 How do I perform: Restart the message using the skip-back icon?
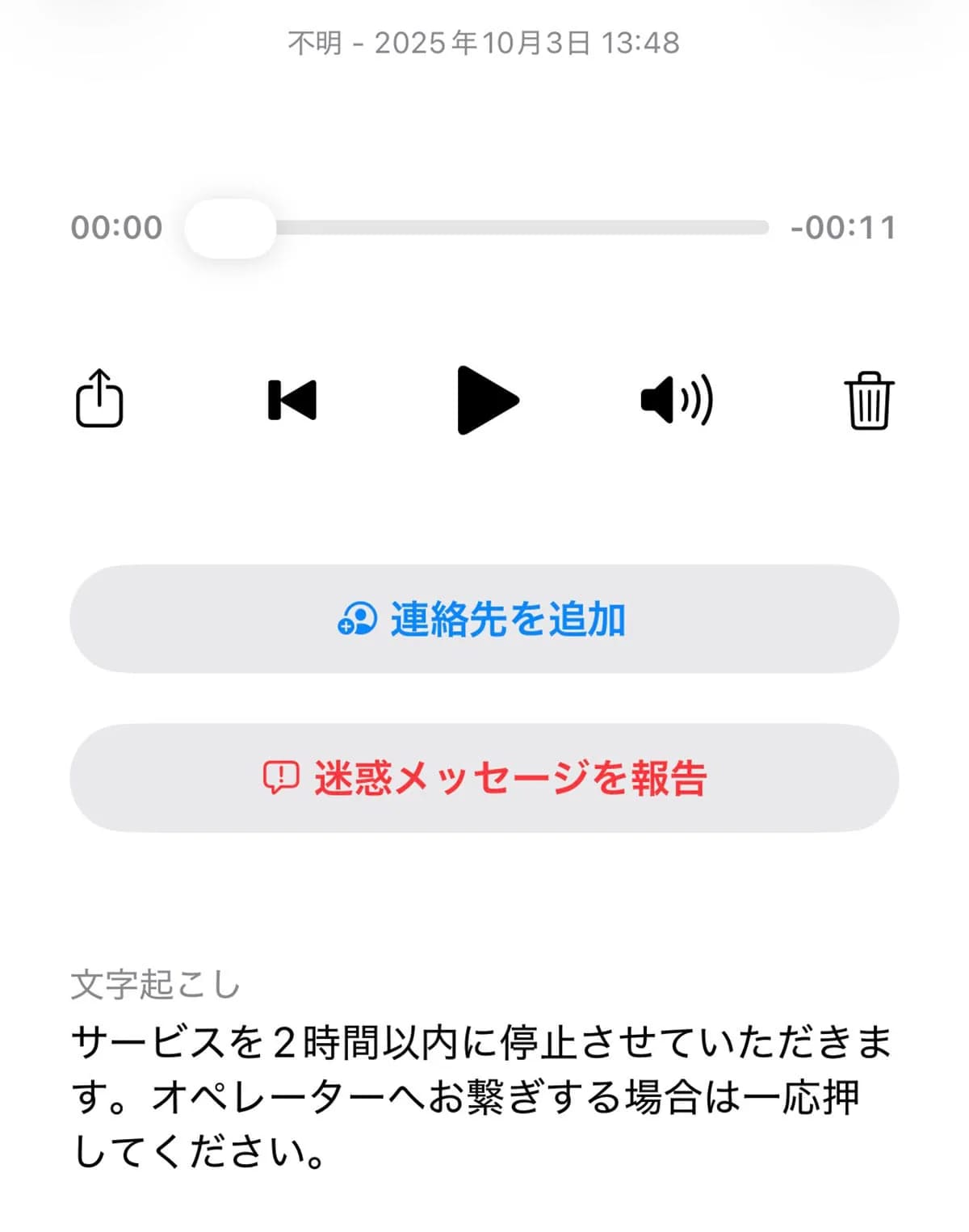[293, 400]
